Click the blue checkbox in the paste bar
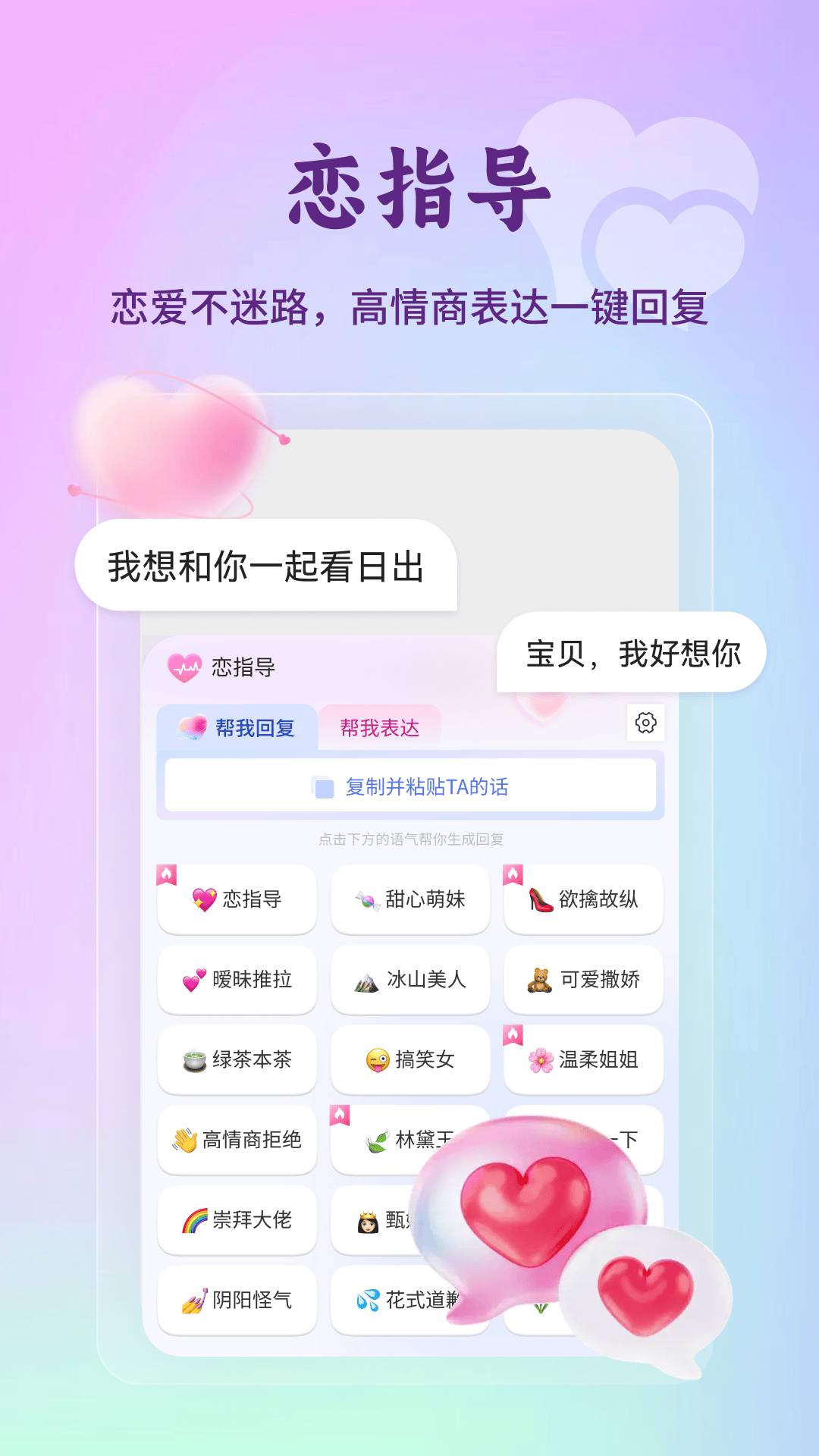The width and height of the screenshot is (819, 1456). click(325, 787)
